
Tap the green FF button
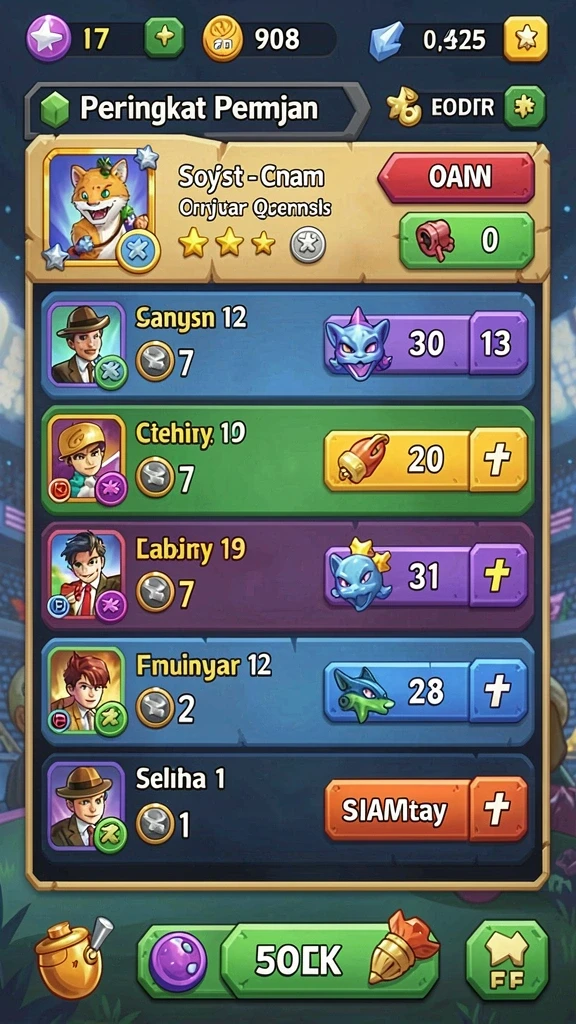click(507, 960)
